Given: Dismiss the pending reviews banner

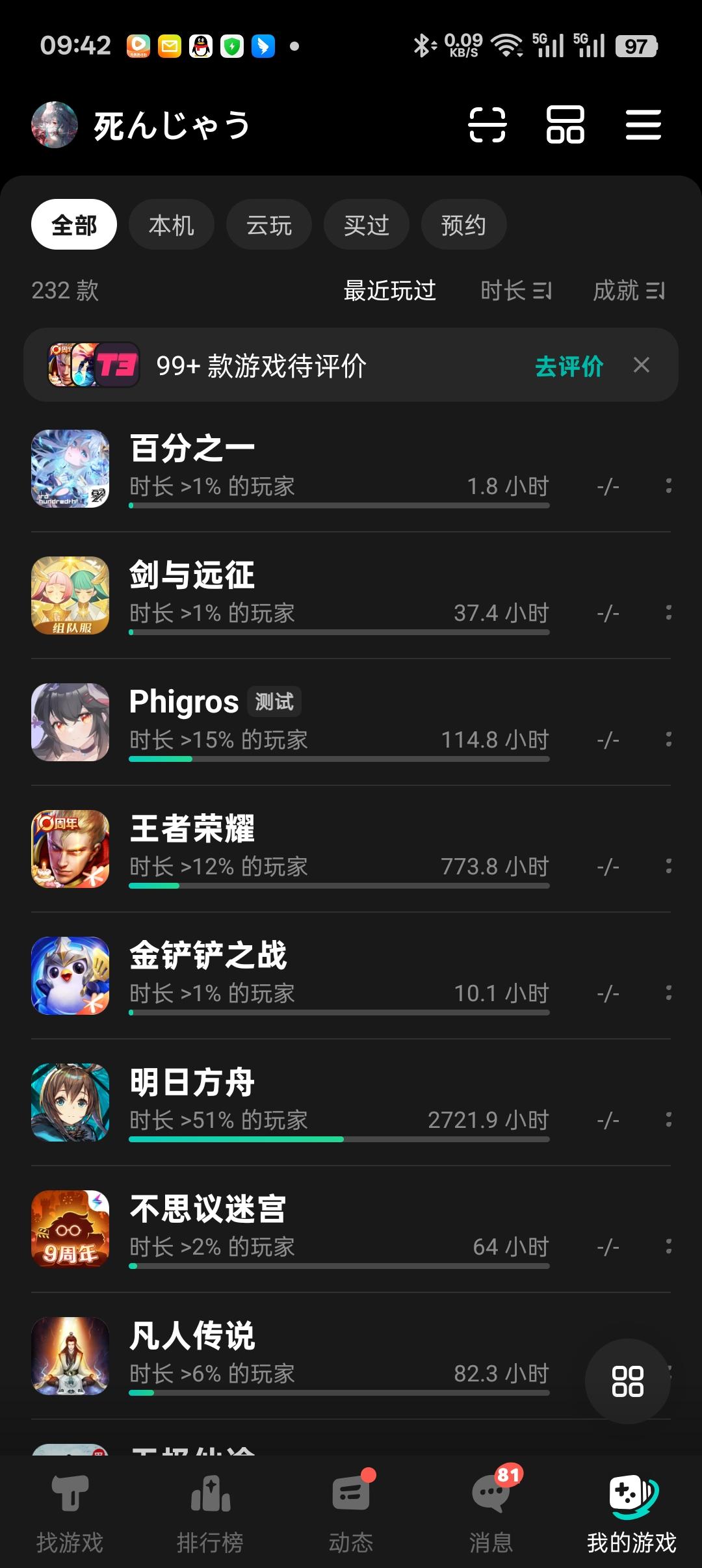Looking at the screenshot, I should pos(641,365).
